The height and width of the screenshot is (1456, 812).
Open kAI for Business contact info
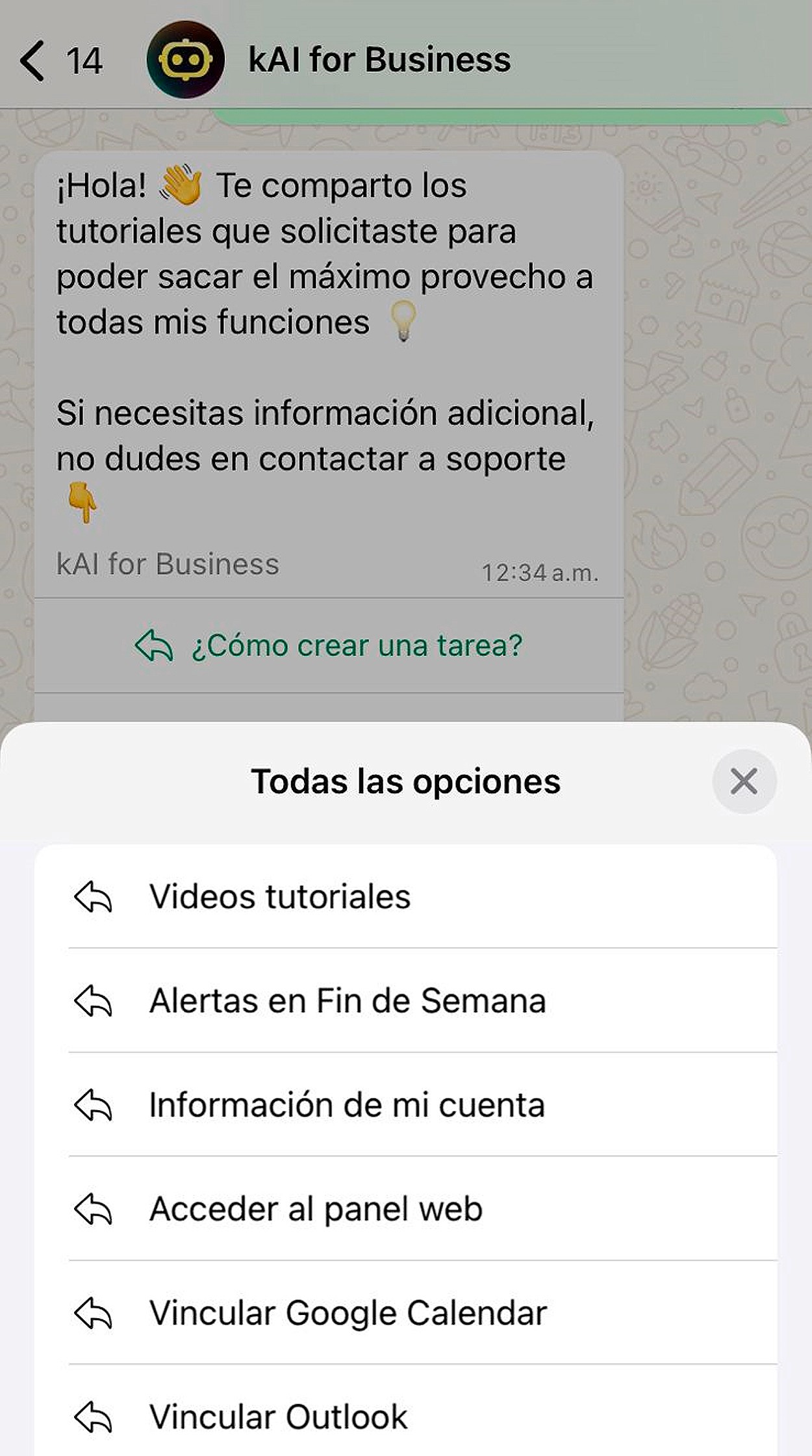pos(379,60)
